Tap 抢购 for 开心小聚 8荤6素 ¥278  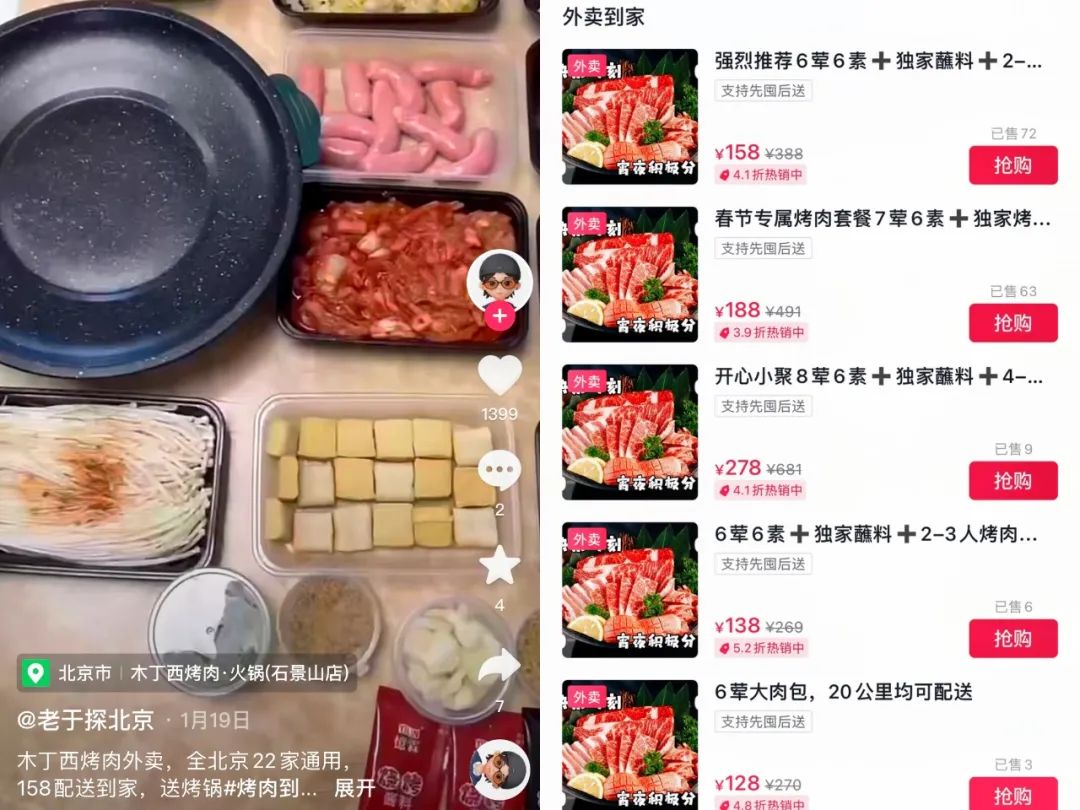click(1012, 481)
